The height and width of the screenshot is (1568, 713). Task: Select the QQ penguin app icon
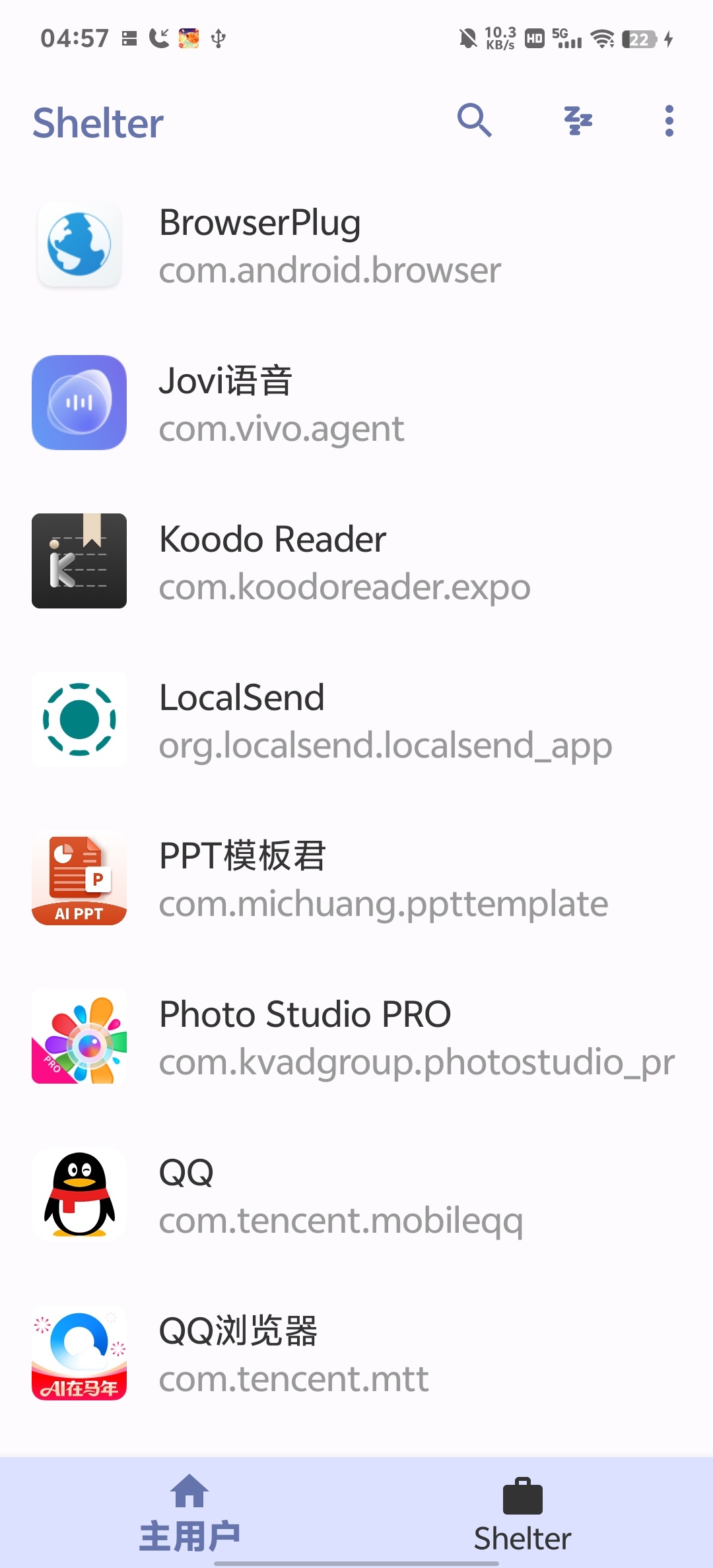(79, 1194)
